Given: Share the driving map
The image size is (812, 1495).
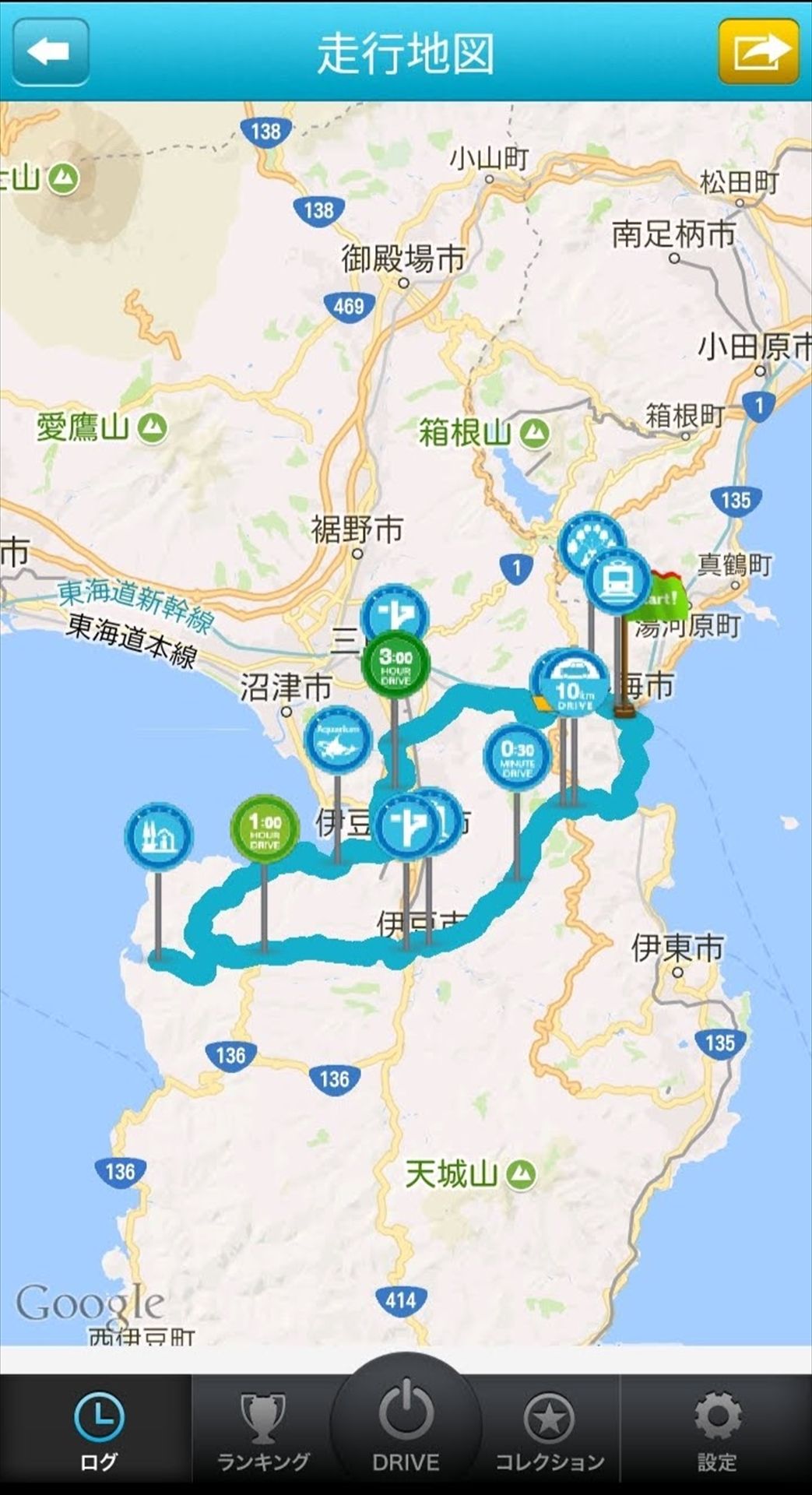Looking at the screenshot, I should [x=758, y=51].
